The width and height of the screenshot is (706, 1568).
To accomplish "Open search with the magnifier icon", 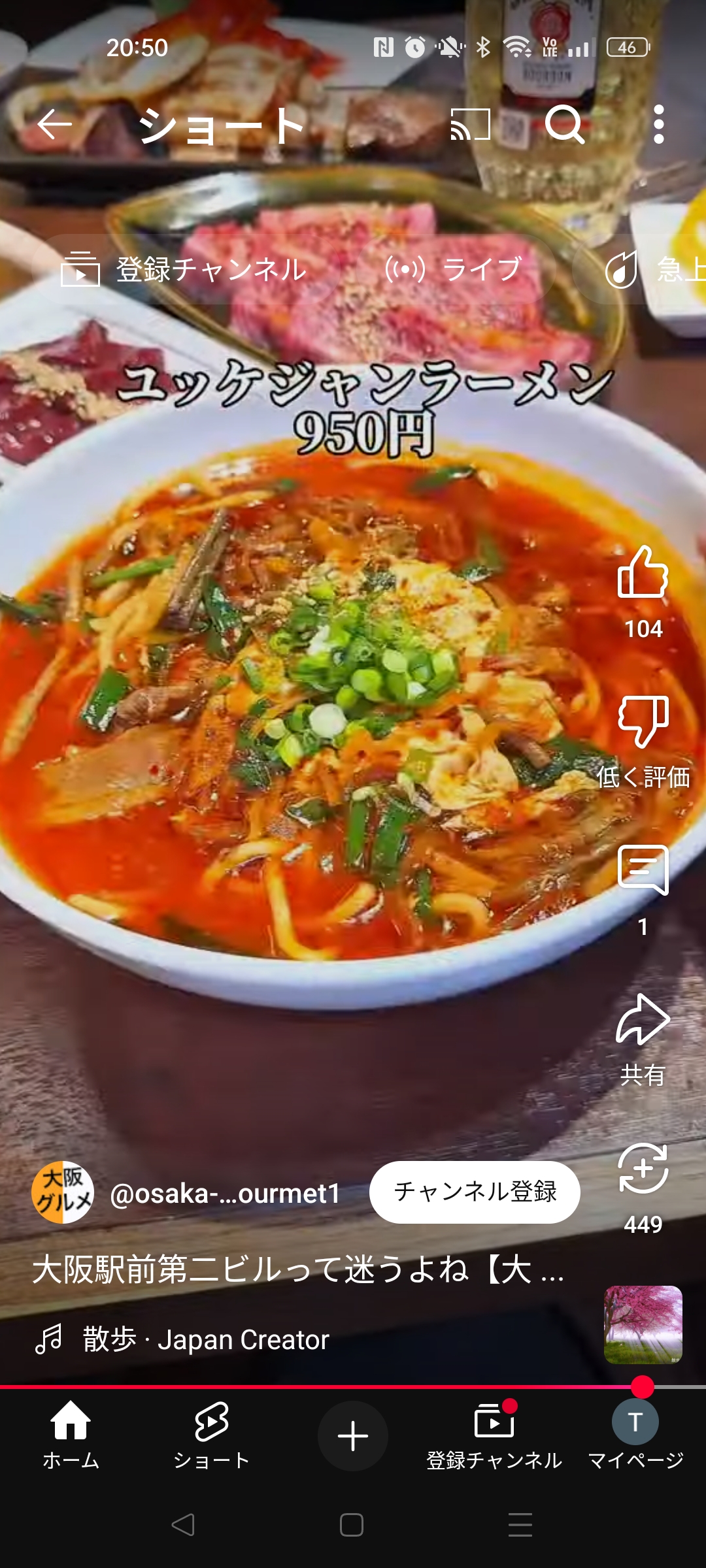I will click(565, 124).
